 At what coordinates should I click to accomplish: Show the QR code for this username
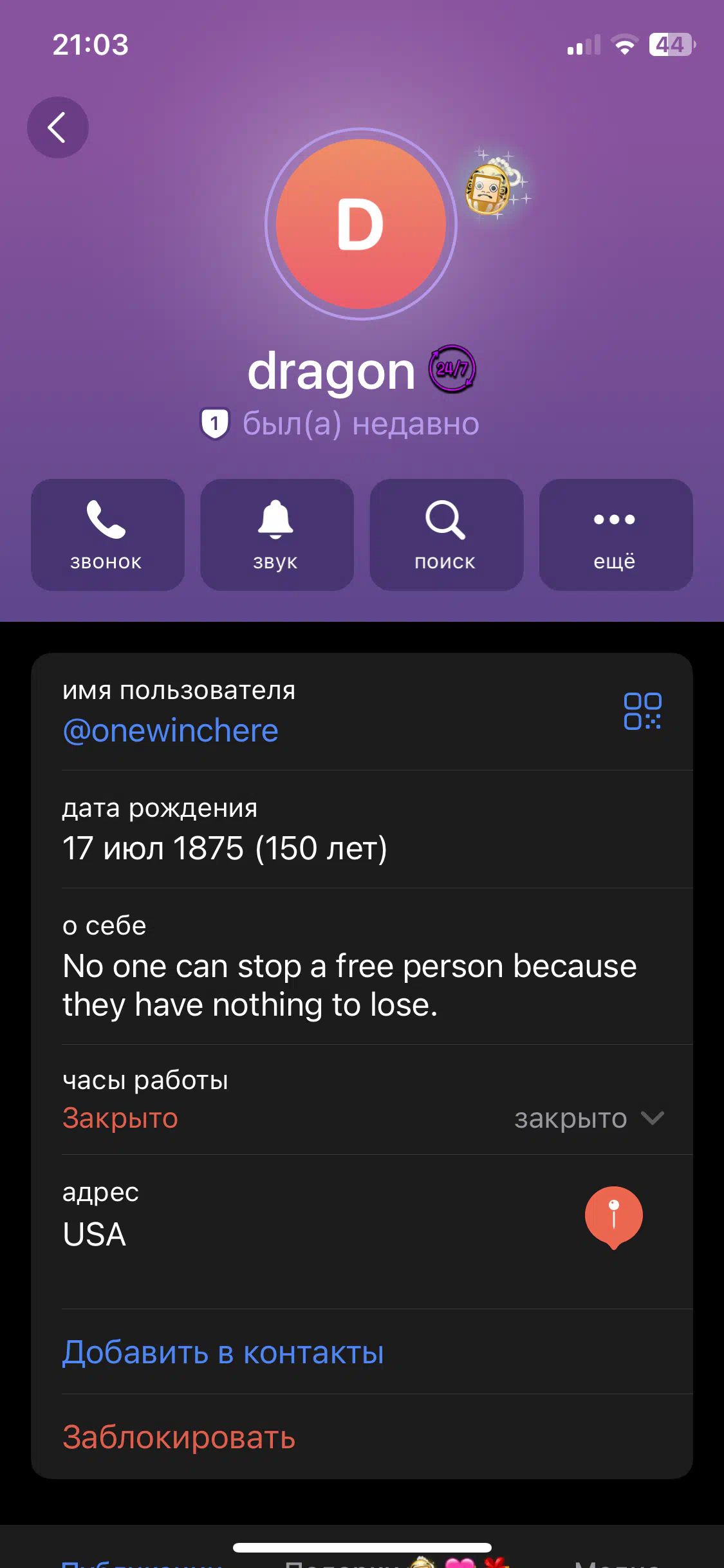(x=642, y=711)
